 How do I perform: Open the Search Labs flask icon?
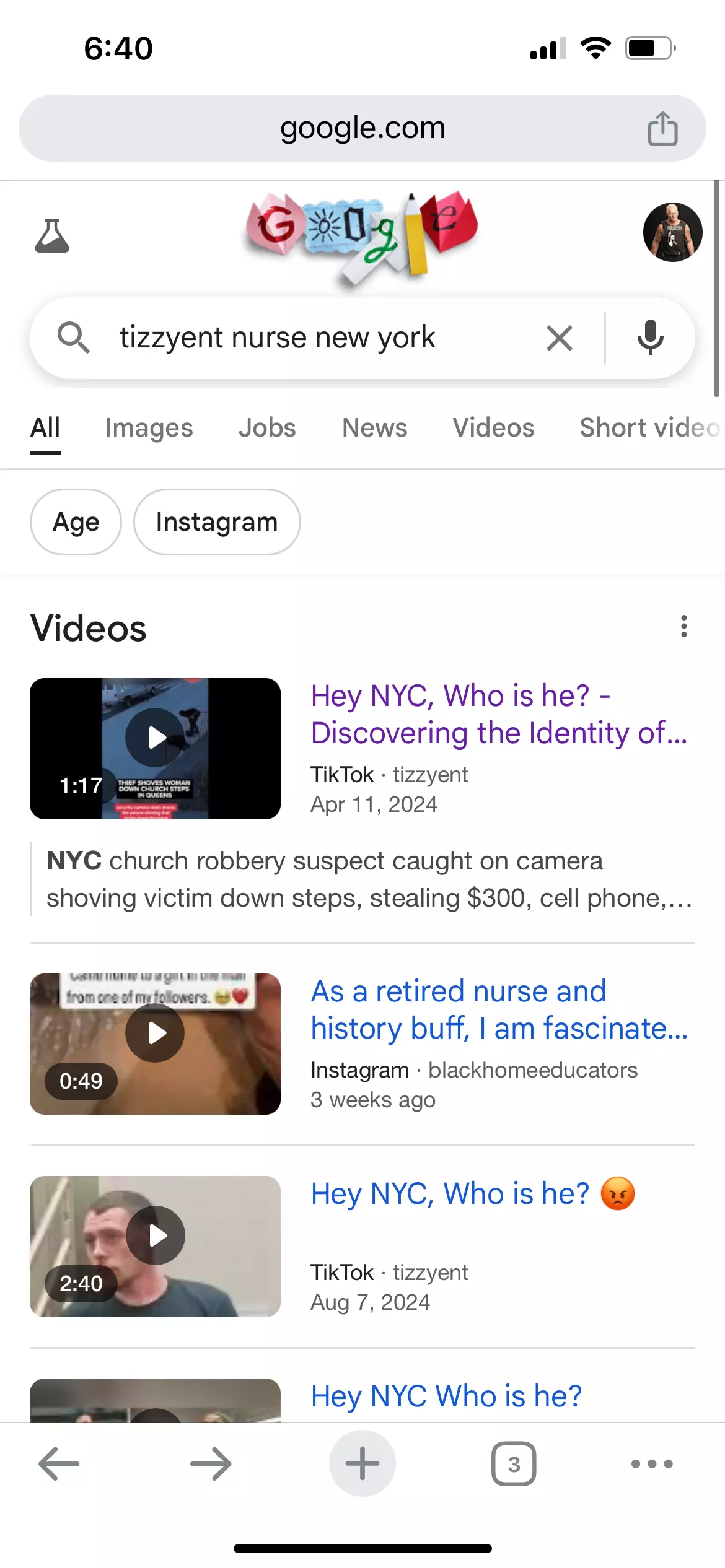click(52, 236)
